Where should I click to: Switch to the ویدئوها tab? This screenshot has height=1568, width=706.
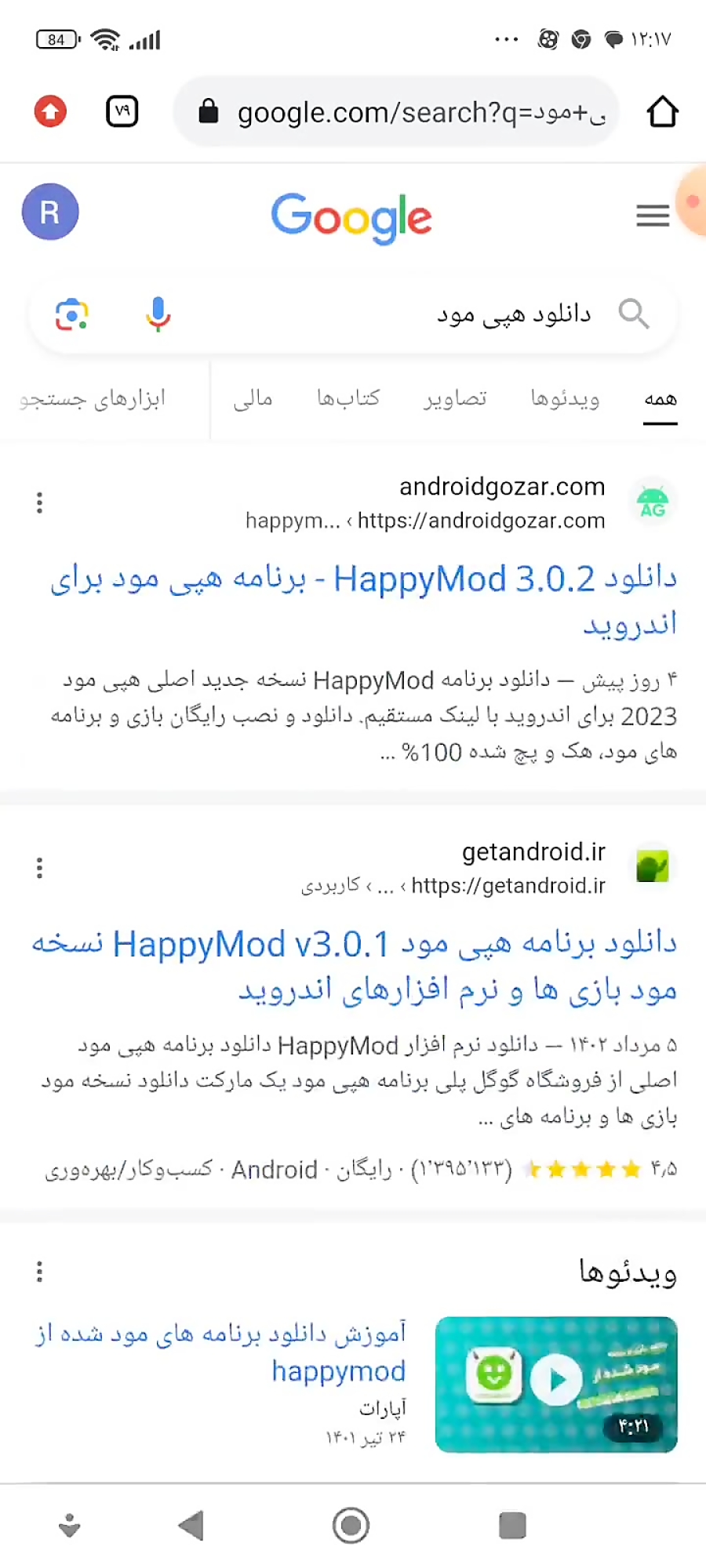click(565, 399)
